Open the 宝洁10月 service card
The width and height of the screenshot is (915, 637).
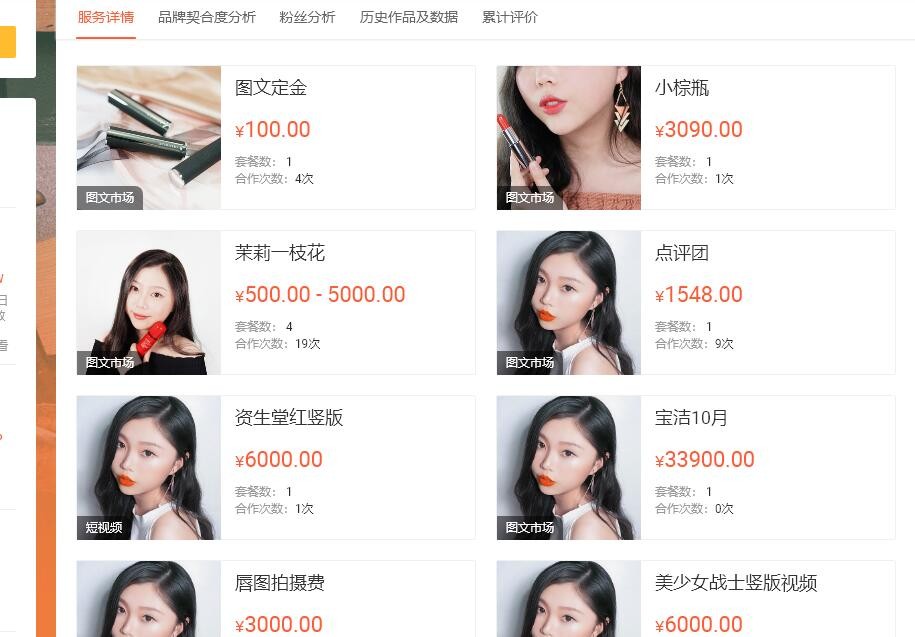click(691, 418)
